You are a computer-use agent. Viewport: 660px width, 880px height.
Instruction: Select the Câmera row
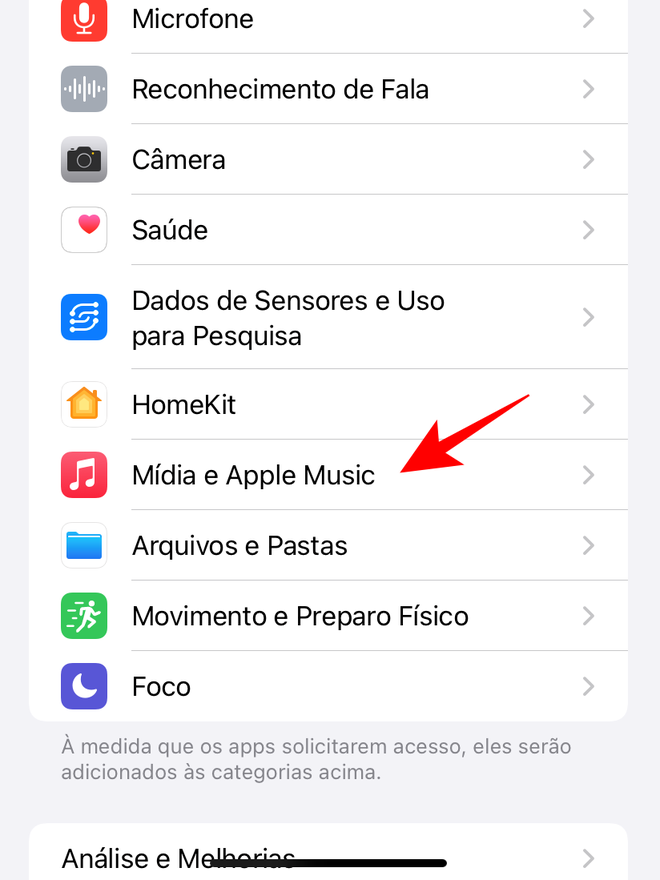click(330, 160)
